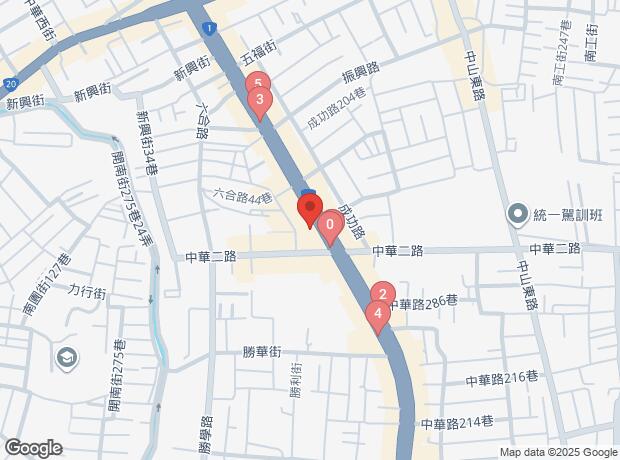
Task: Select map marker number 5
Action: [258, 84]
